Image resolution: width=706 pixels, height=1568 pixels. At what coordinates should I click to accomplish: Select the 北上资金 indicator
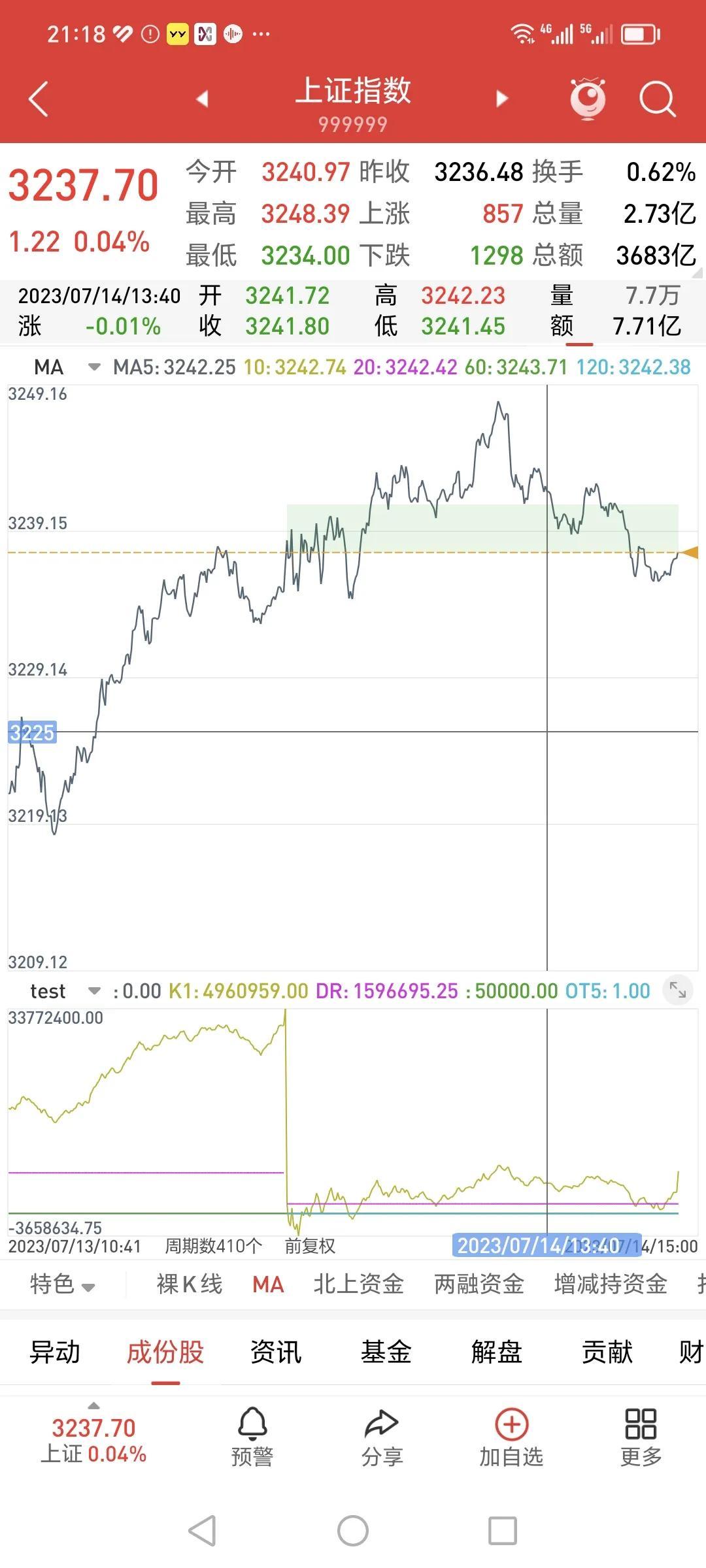(x=358, y=1284)
